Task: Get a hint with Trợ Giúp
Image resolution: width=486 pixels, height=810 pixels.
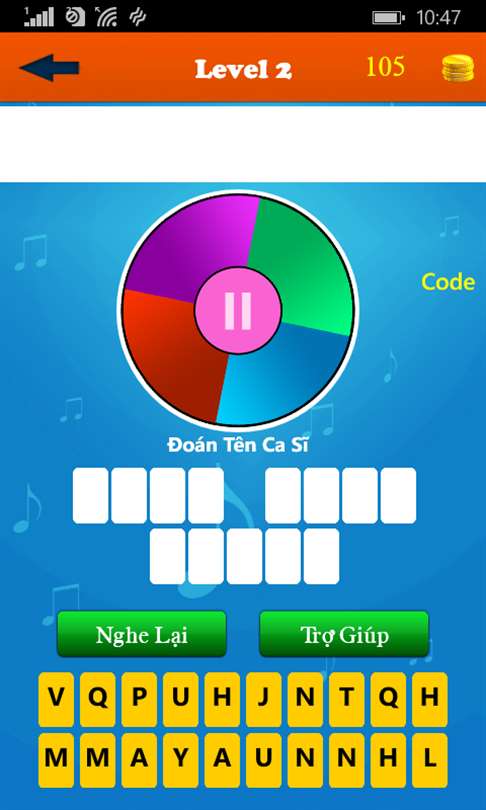Action: 344,634
